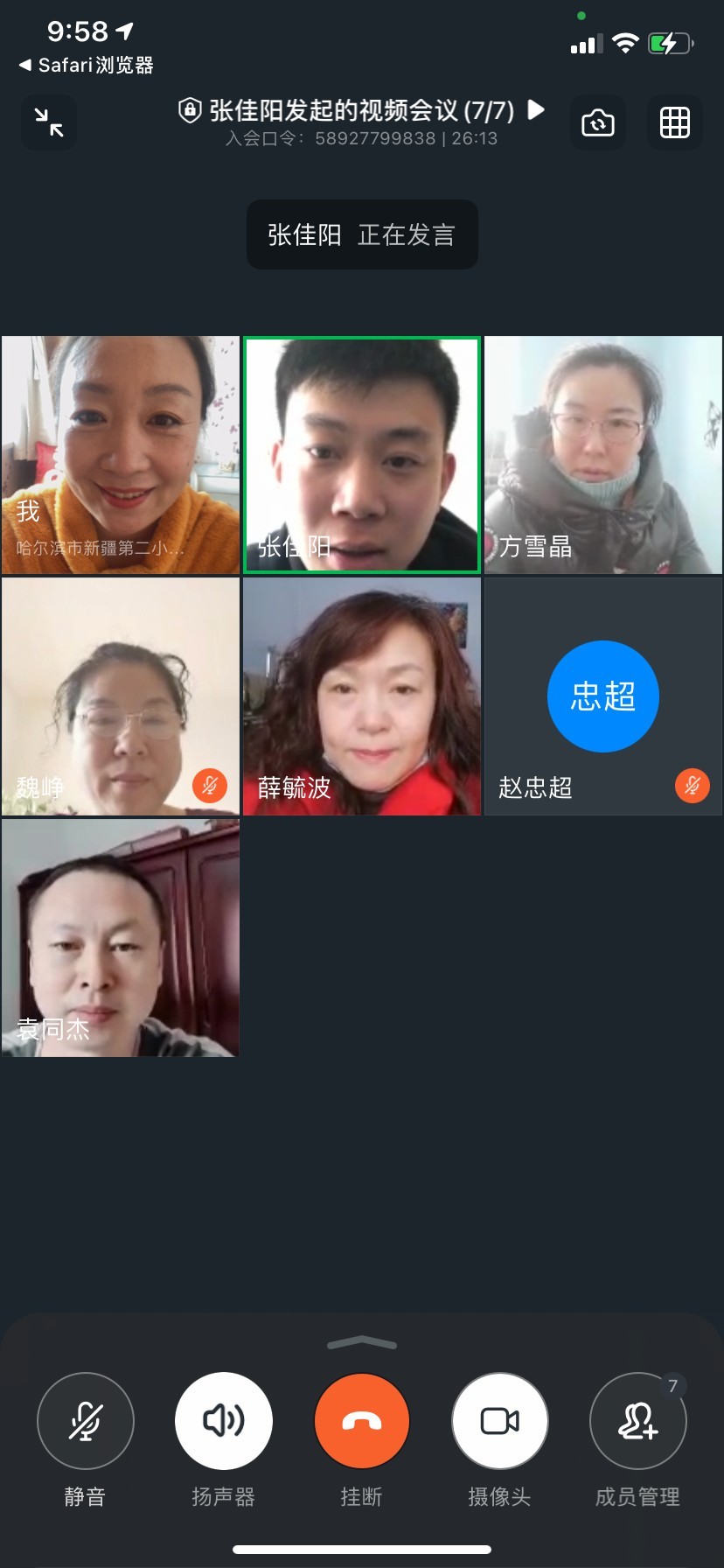Open 张佳阳's video tile

362,455
